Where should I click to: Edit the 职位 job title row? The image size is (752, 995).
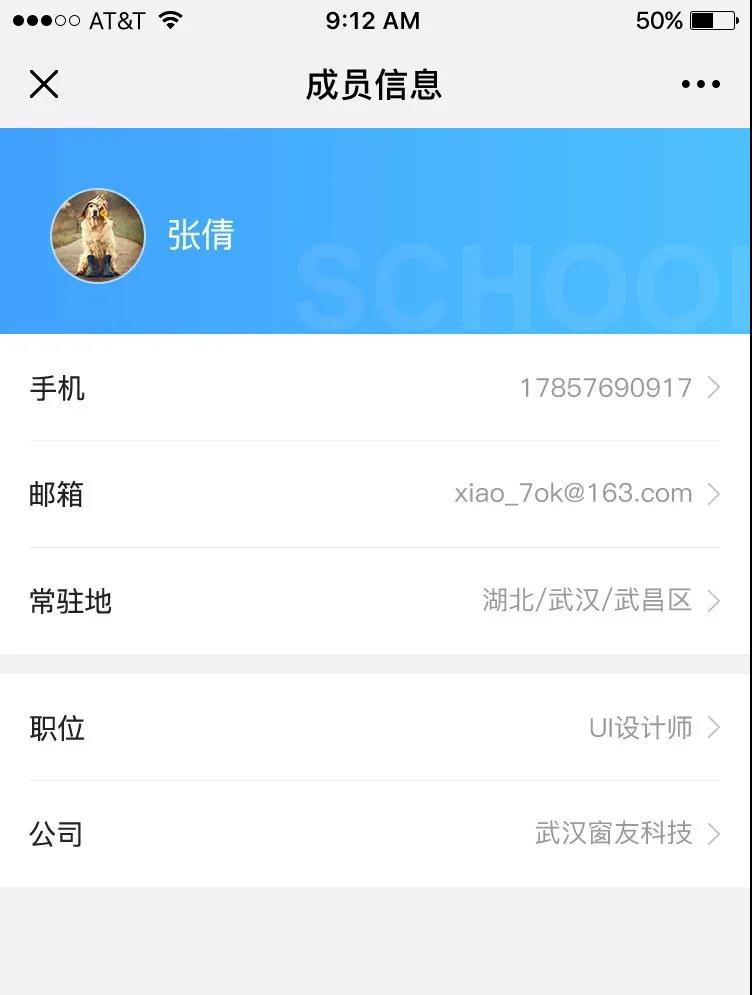375,728
